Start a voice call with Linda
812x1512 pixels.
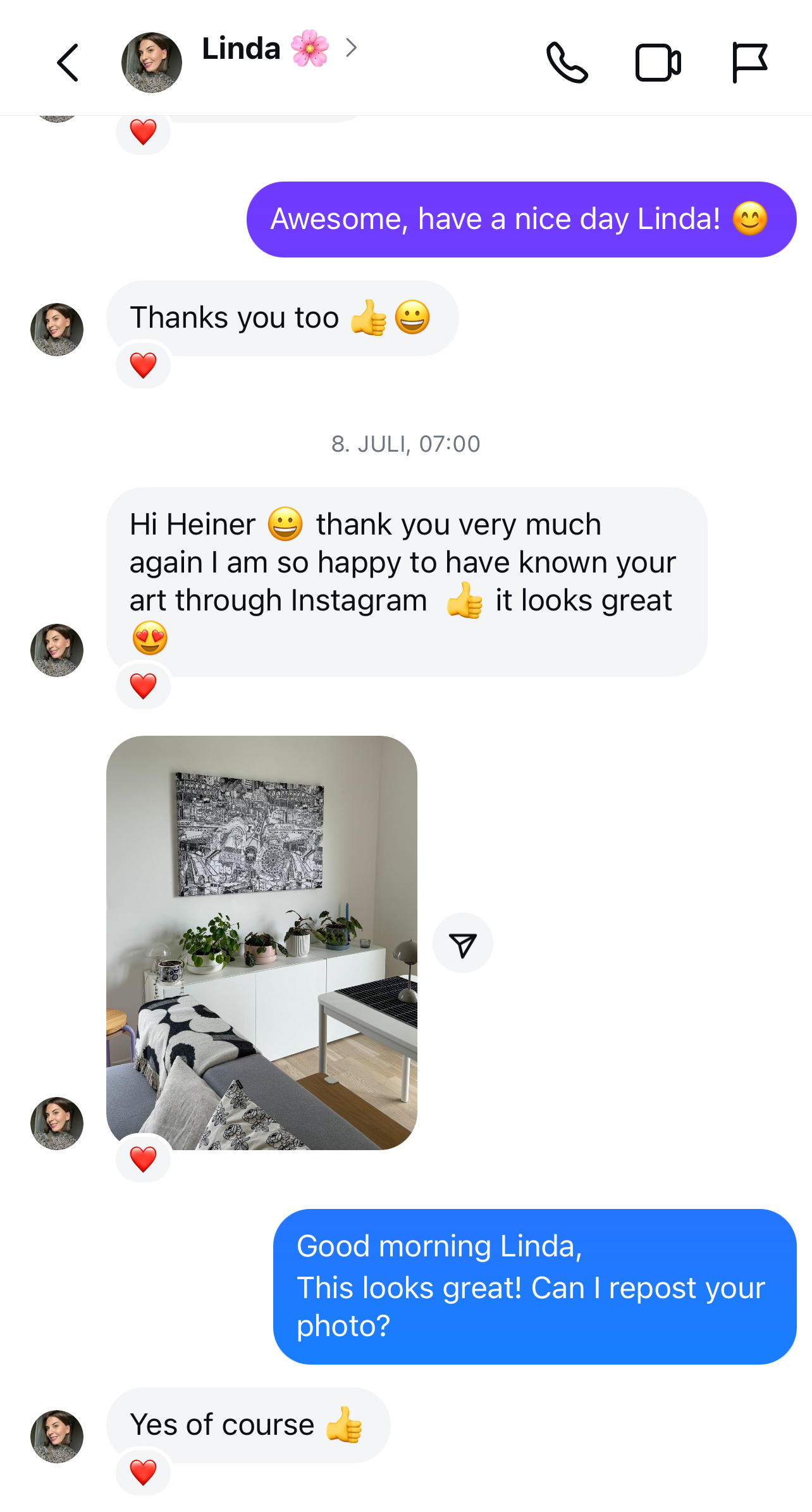[567, 63]
